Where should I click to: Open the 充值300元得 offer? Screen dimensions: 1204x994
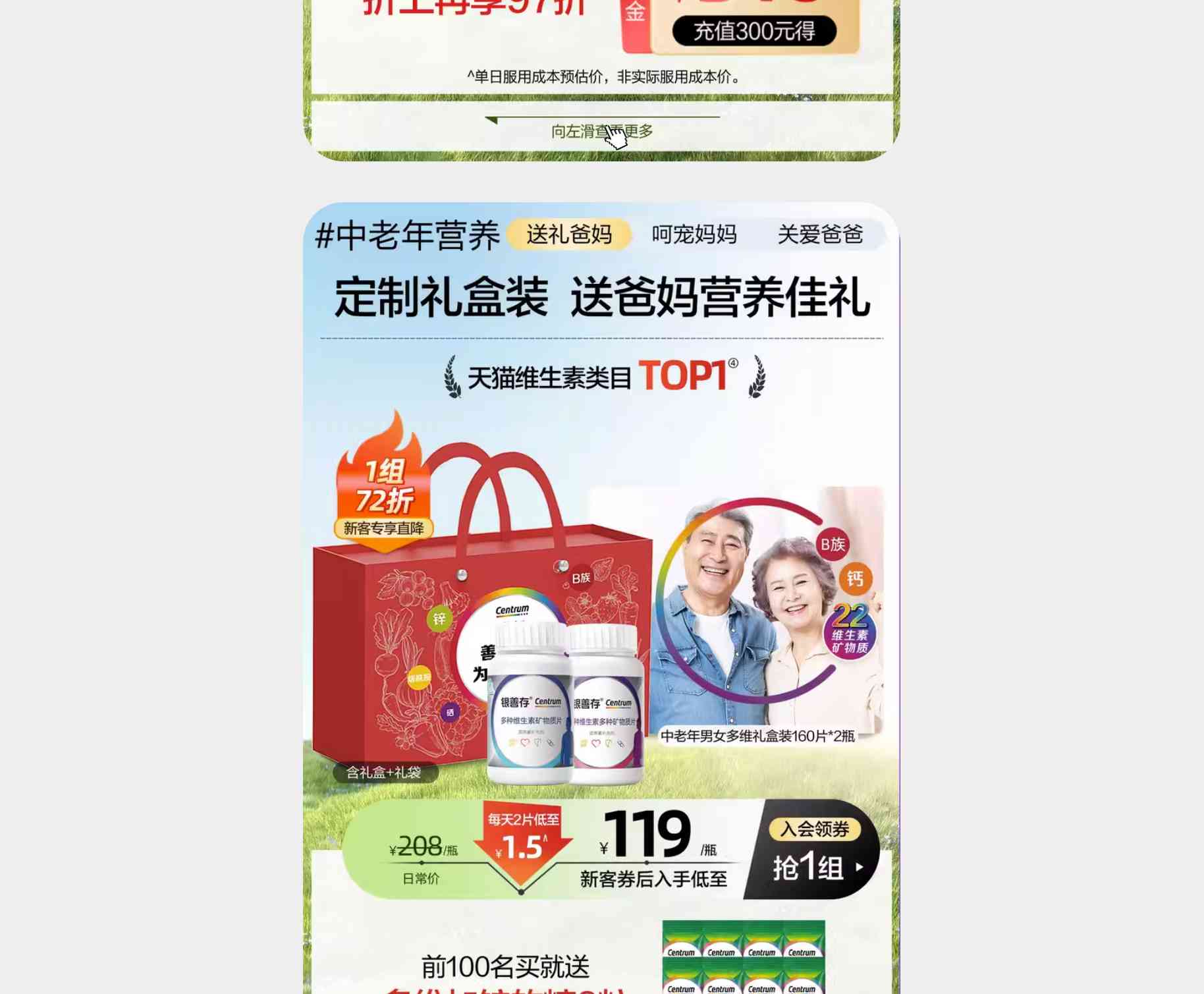pos(754,31)
